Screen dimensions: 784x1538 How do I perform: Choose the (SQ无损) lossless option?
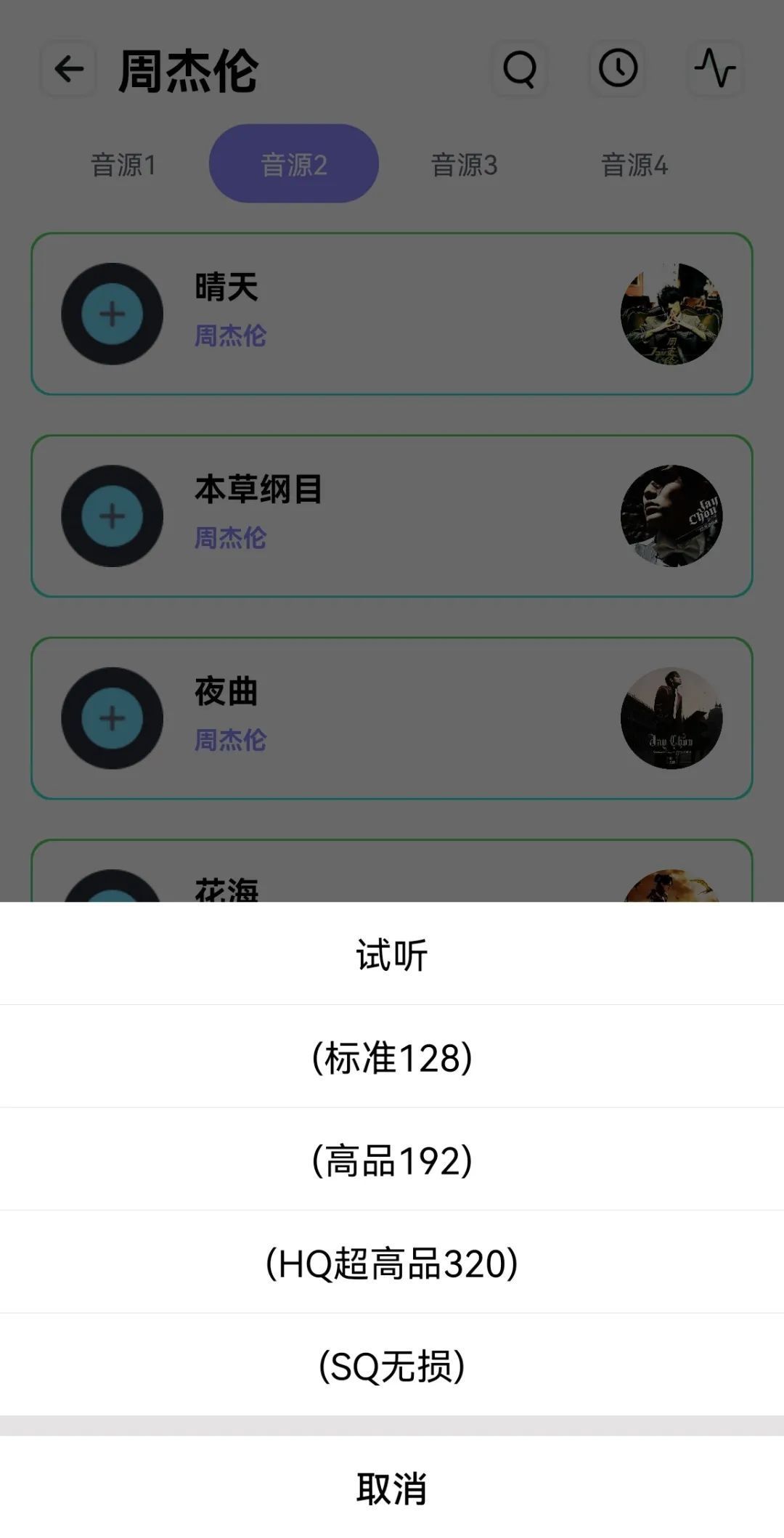tap(392, 1365)
